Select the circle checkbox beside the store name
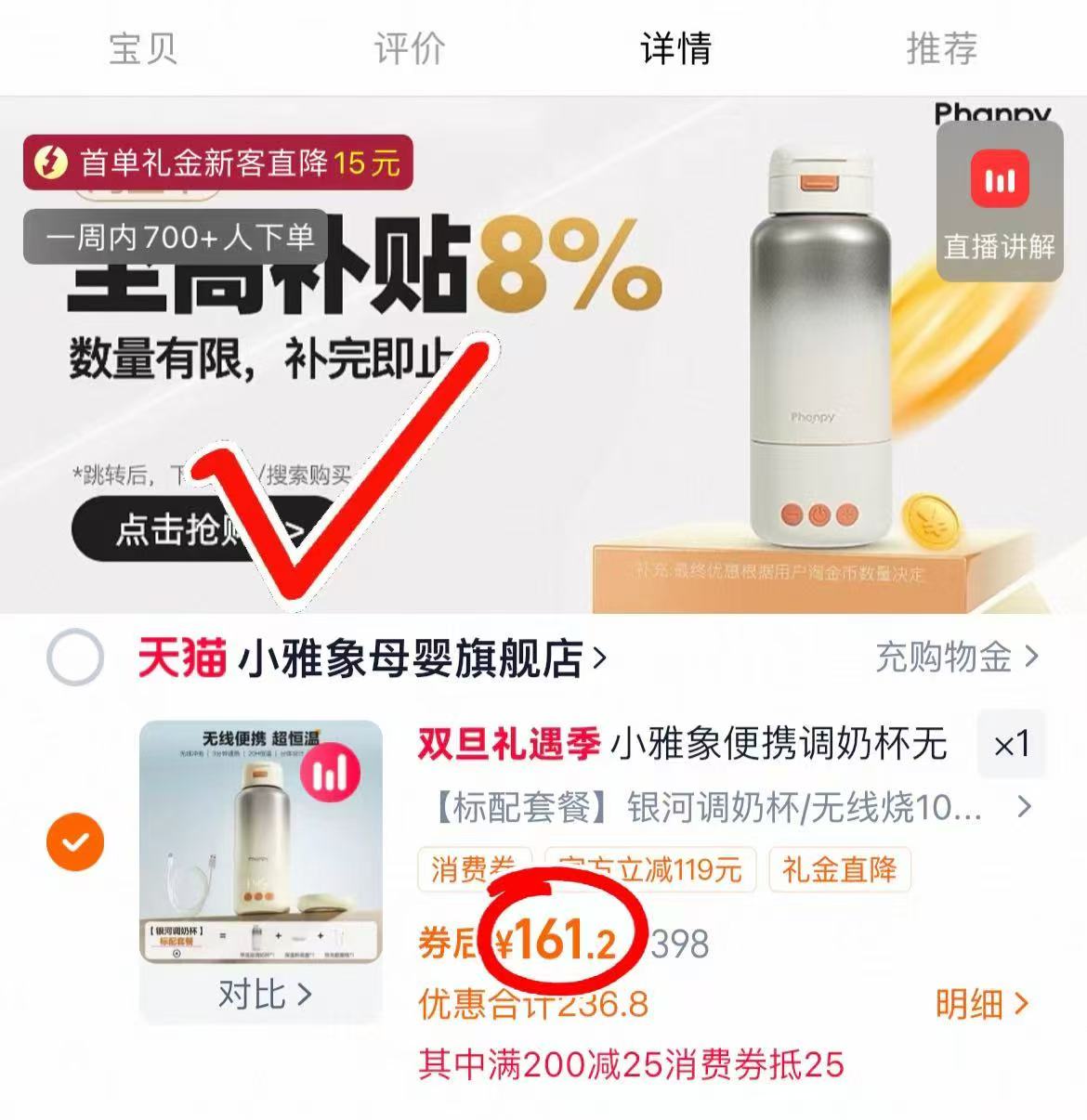 tap(78, 658)
